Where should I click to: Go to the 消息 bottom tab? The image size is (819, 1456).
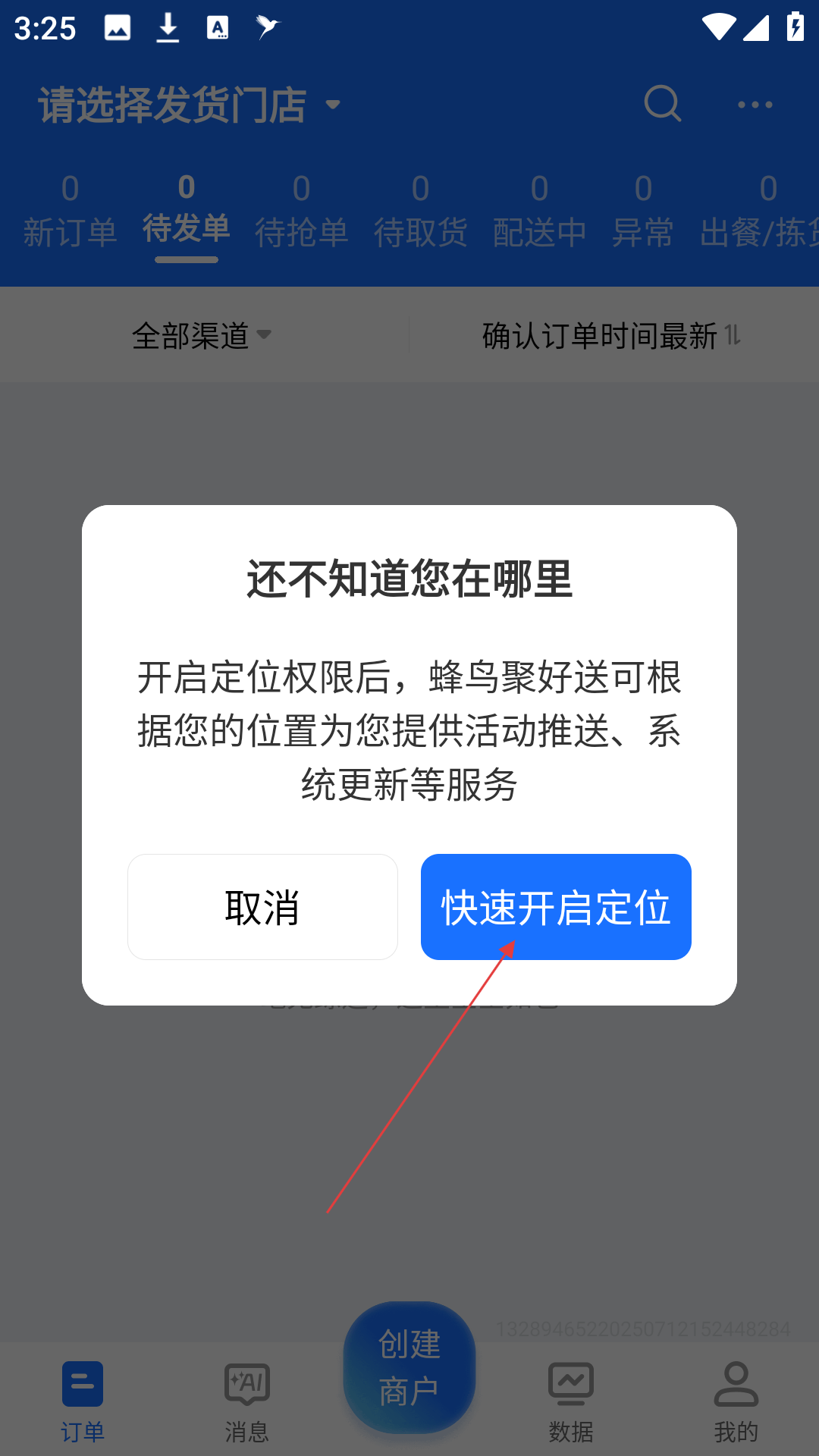point(246,1401)
